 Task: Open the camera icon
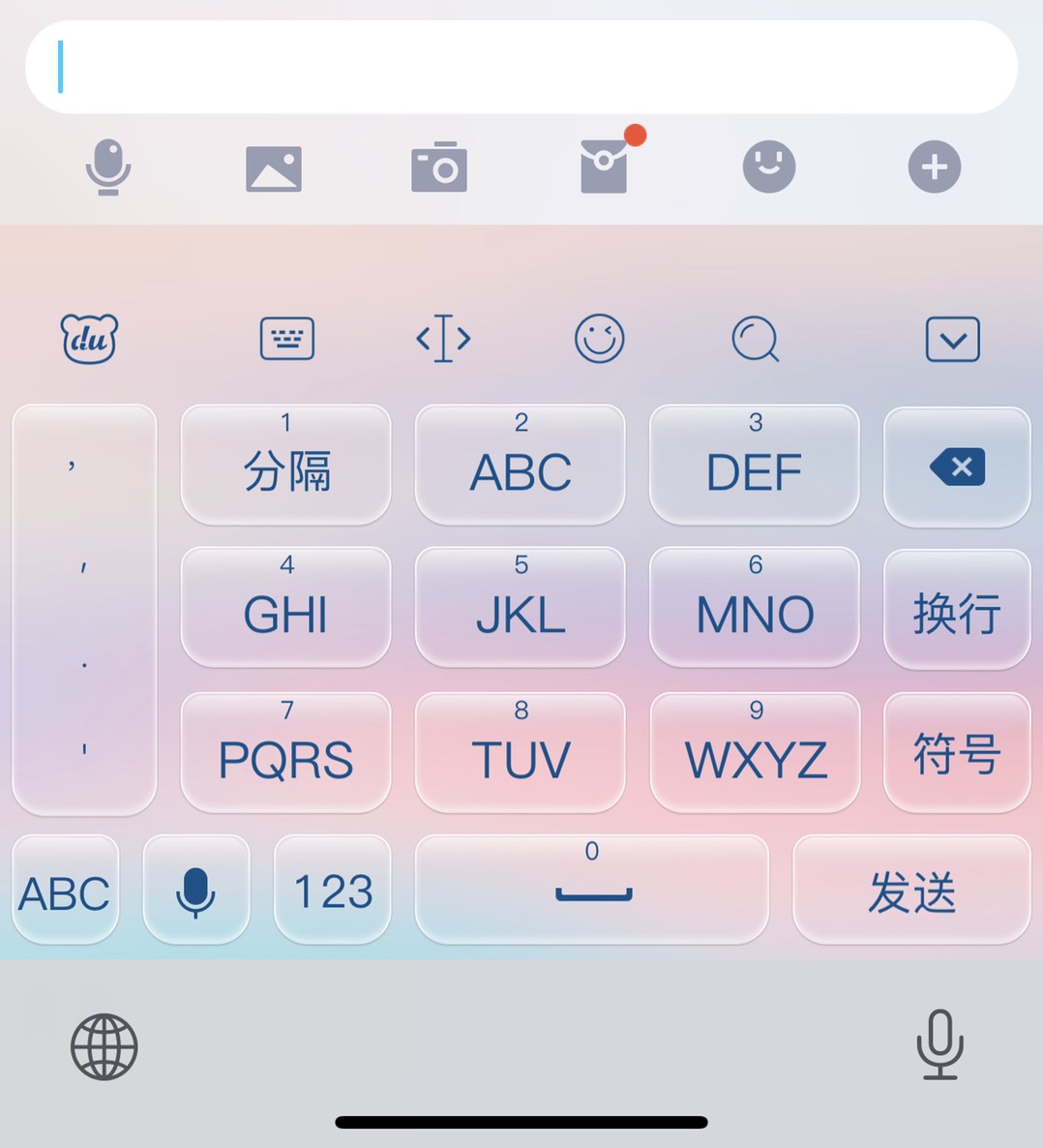pyautogui.click(x=439, y=168)
